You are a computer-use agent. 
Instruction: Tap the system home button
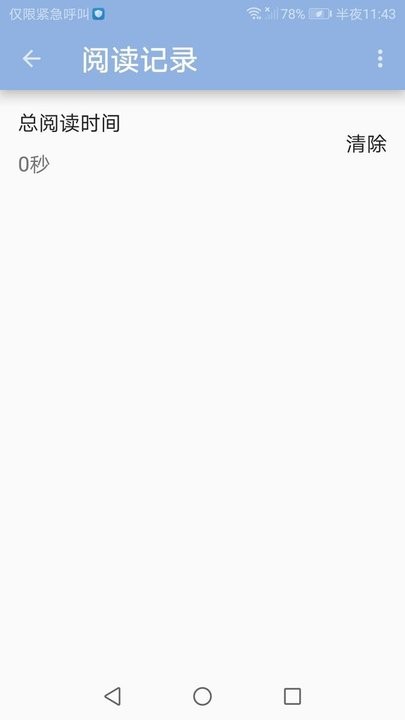pyautogui.click(x=202, y=696)
